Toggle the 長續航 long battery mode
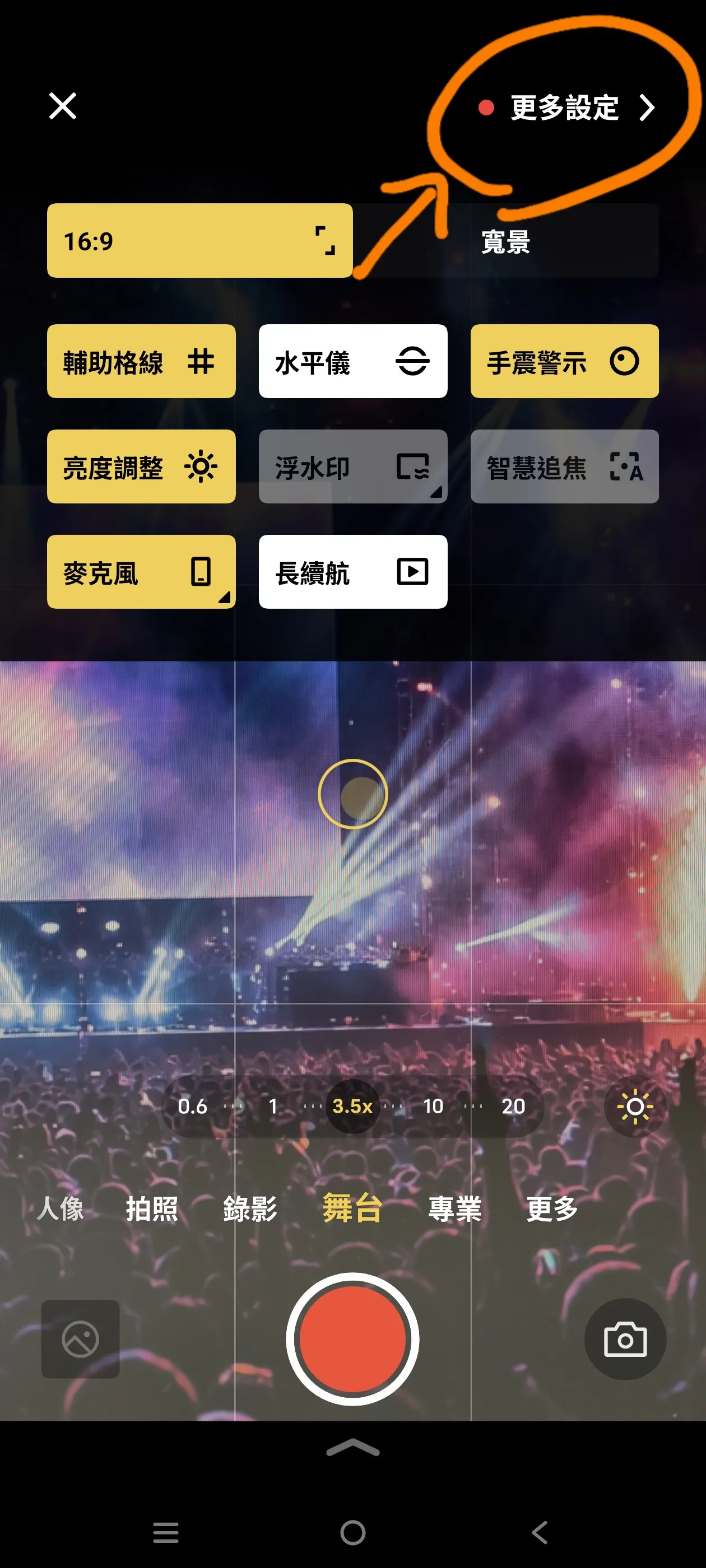The height and width of the screenshot is (1568, 706). 352,572
